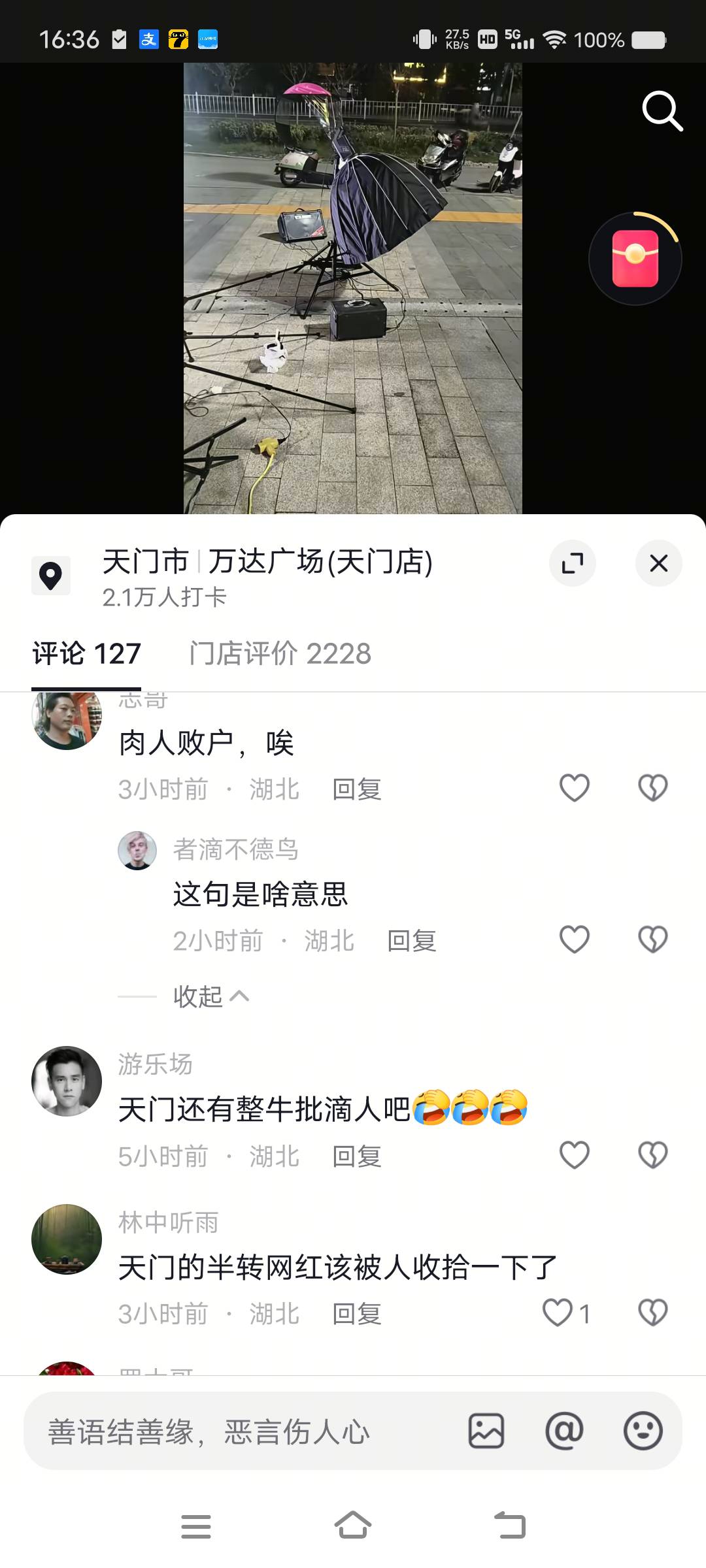Open the search magnifier icon
Image resolution: width=706 pixels, height=1568 pixels.
pos(662,111)
